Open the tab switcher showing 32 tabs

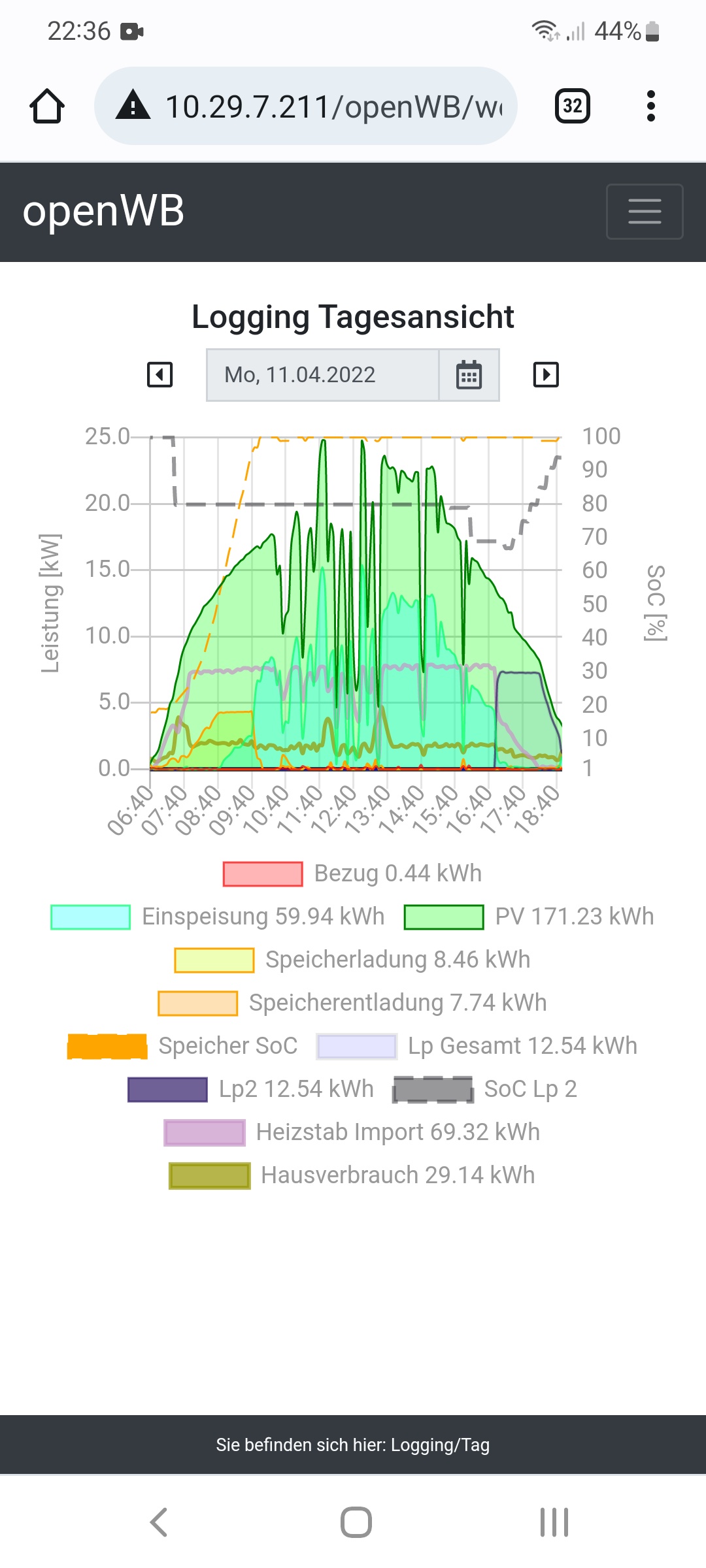(x=572, y=106)
